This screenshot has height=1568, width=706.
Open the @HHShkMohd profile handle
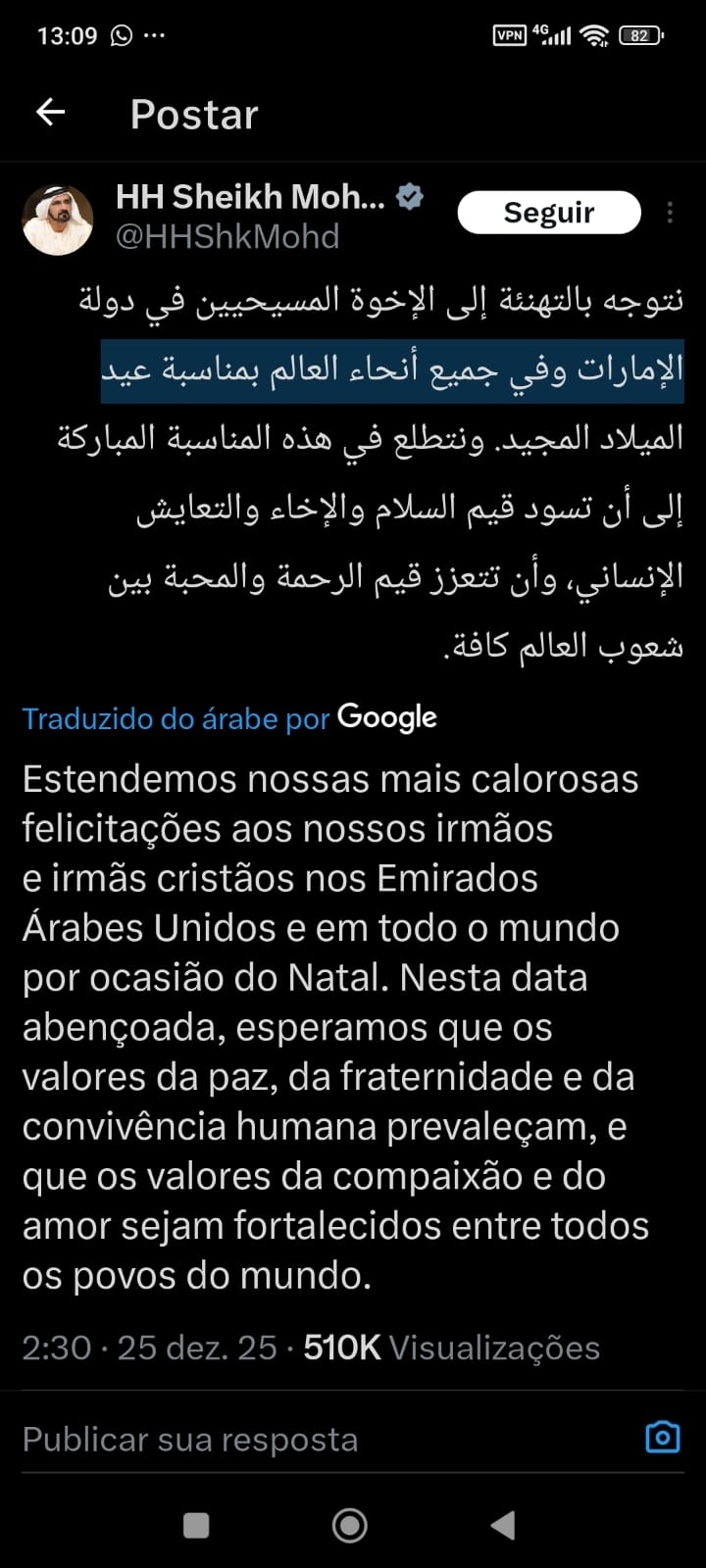click(227, 237)
